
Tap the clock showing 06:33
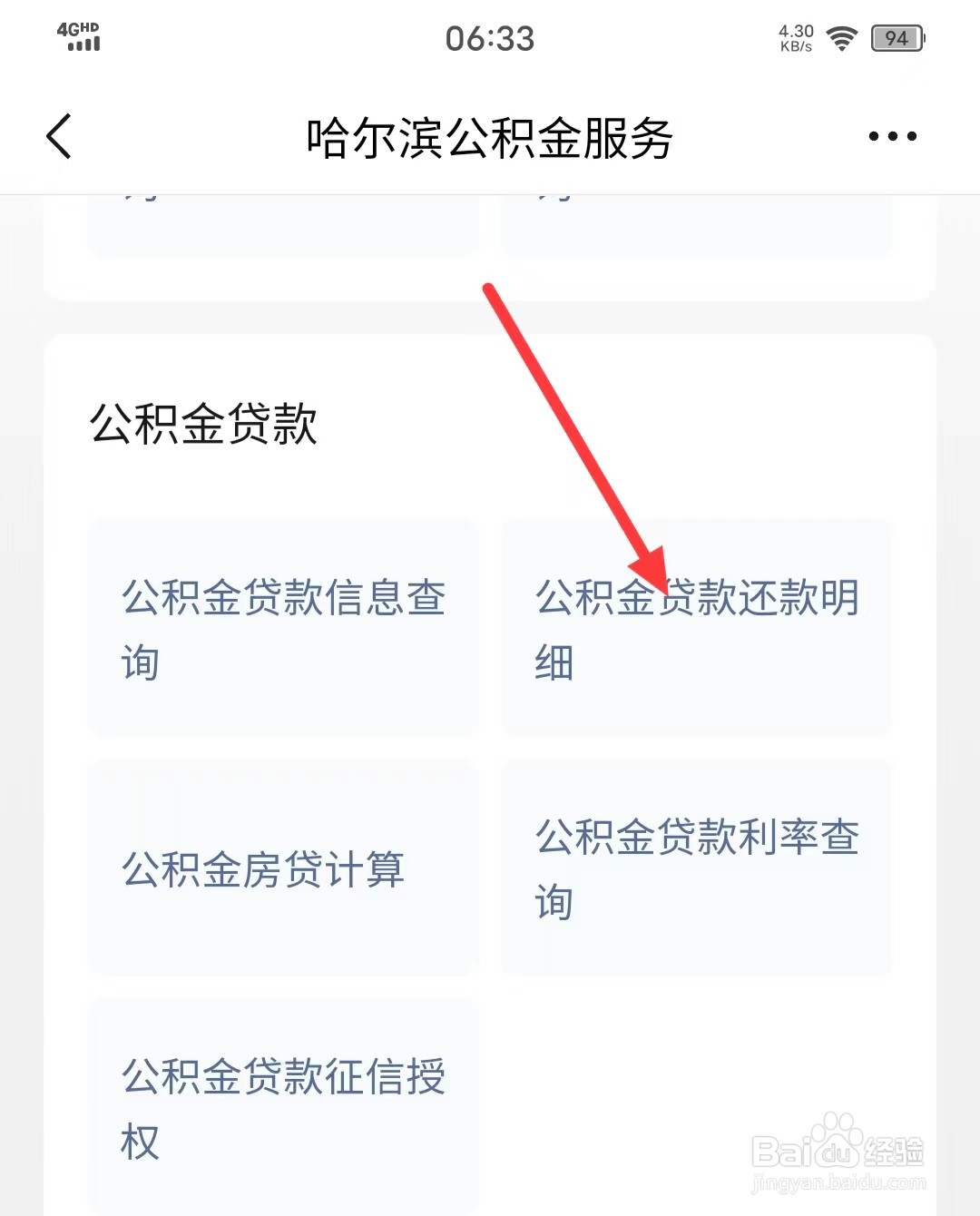pyautogui.click(x=490, y=38)
